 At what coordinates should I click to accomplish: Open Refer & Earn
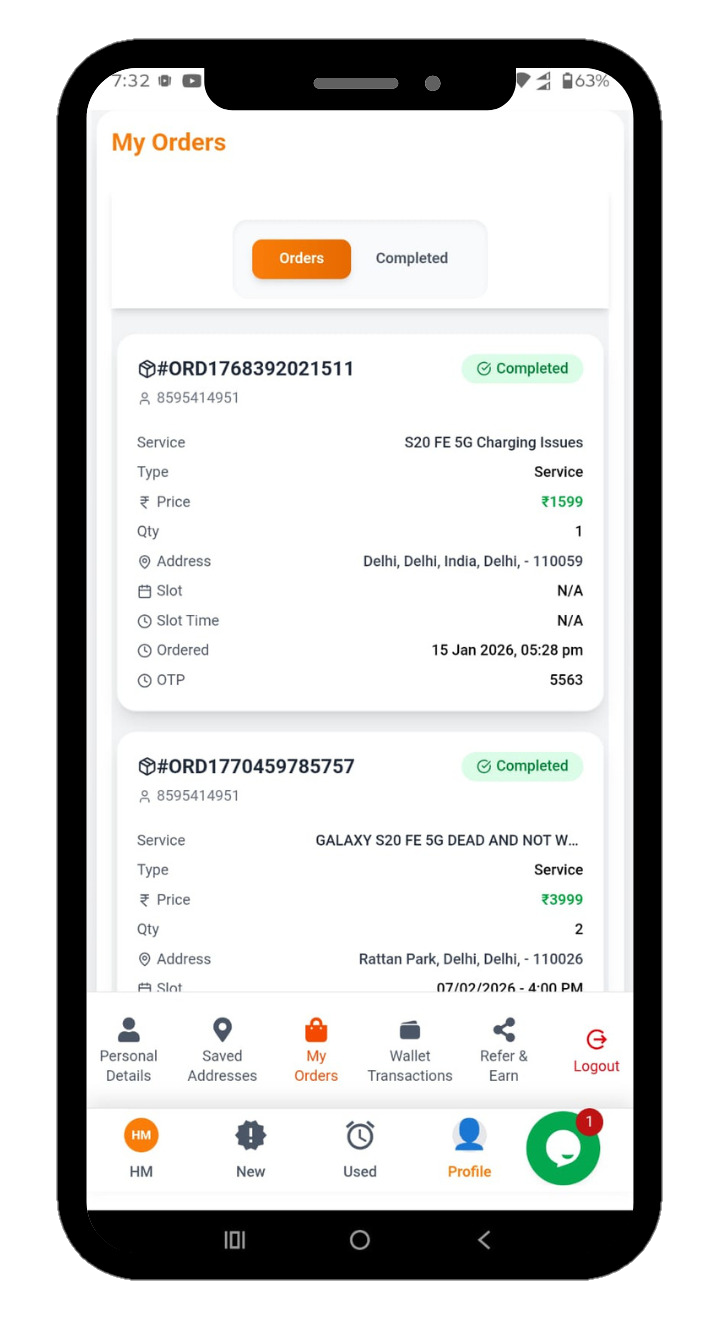pos(504,1050)
